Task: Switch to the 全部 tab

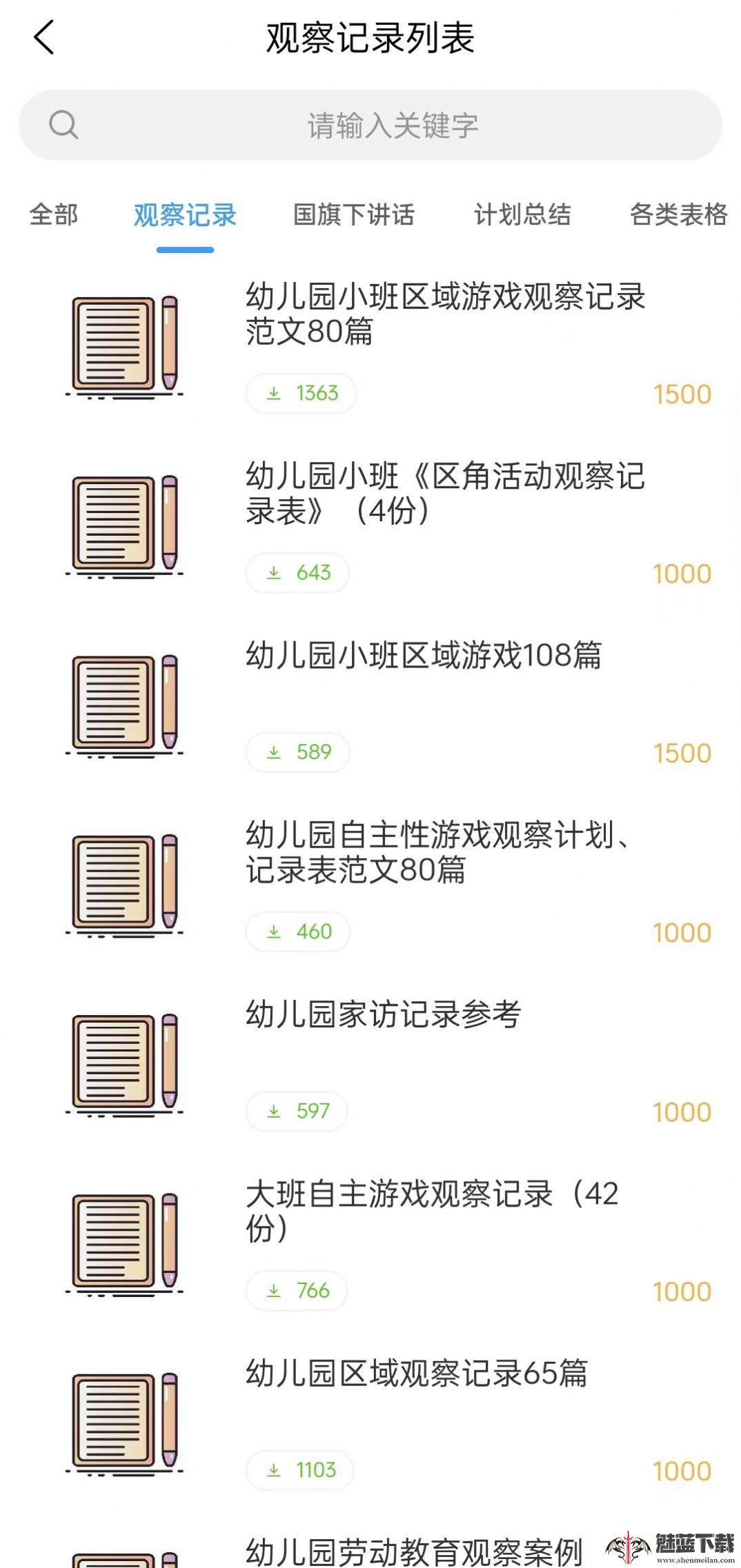Action: pos(54,216)
